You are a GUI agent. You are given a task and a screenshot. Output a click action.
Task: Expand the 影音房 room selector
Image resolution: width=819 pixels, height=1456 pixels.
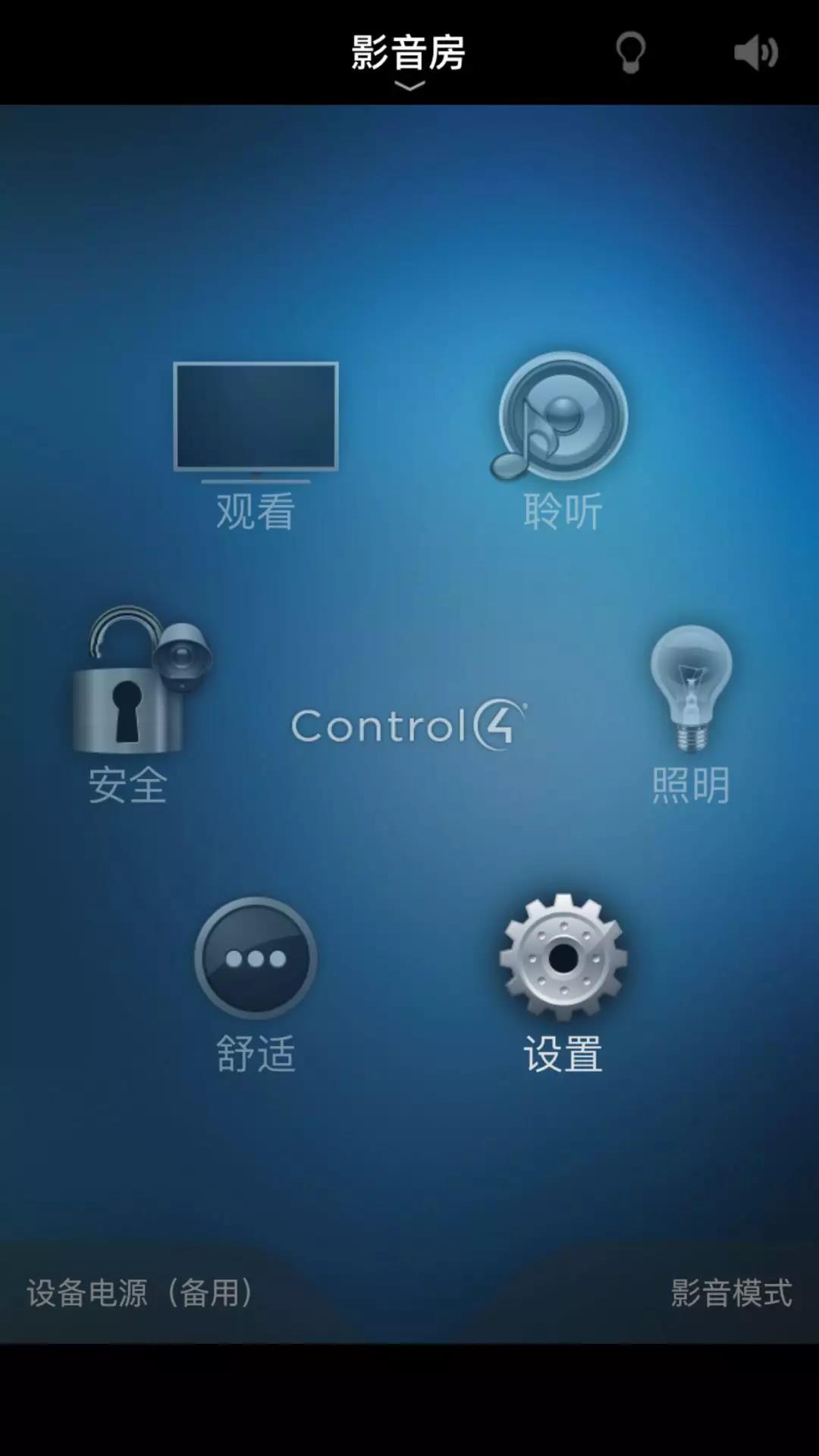point(409,59)
